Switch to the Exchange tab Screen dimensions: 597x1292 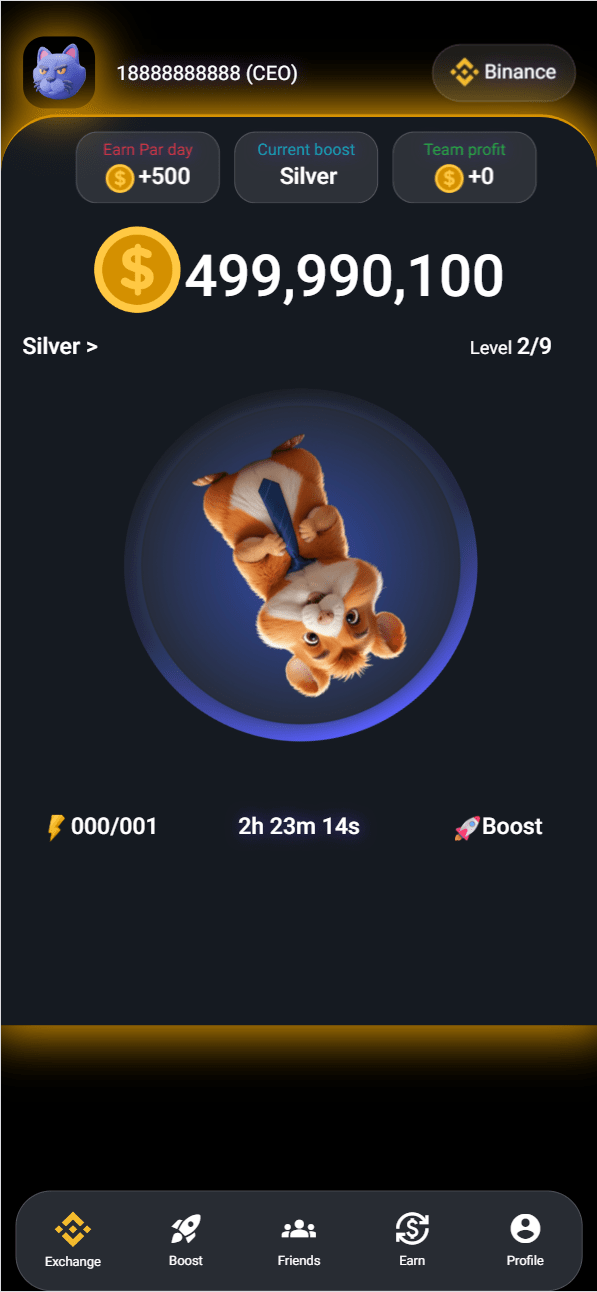(73, 1240)
